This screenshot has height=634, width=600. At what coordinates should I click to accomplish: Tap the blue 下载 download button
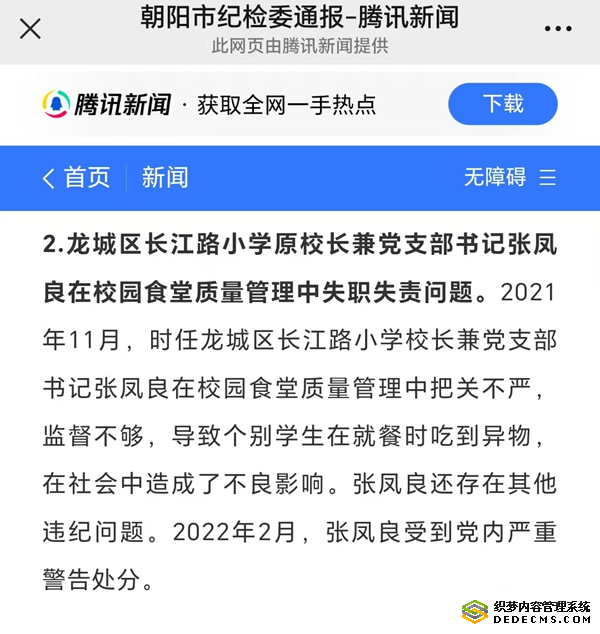click(x=503, y=104)
